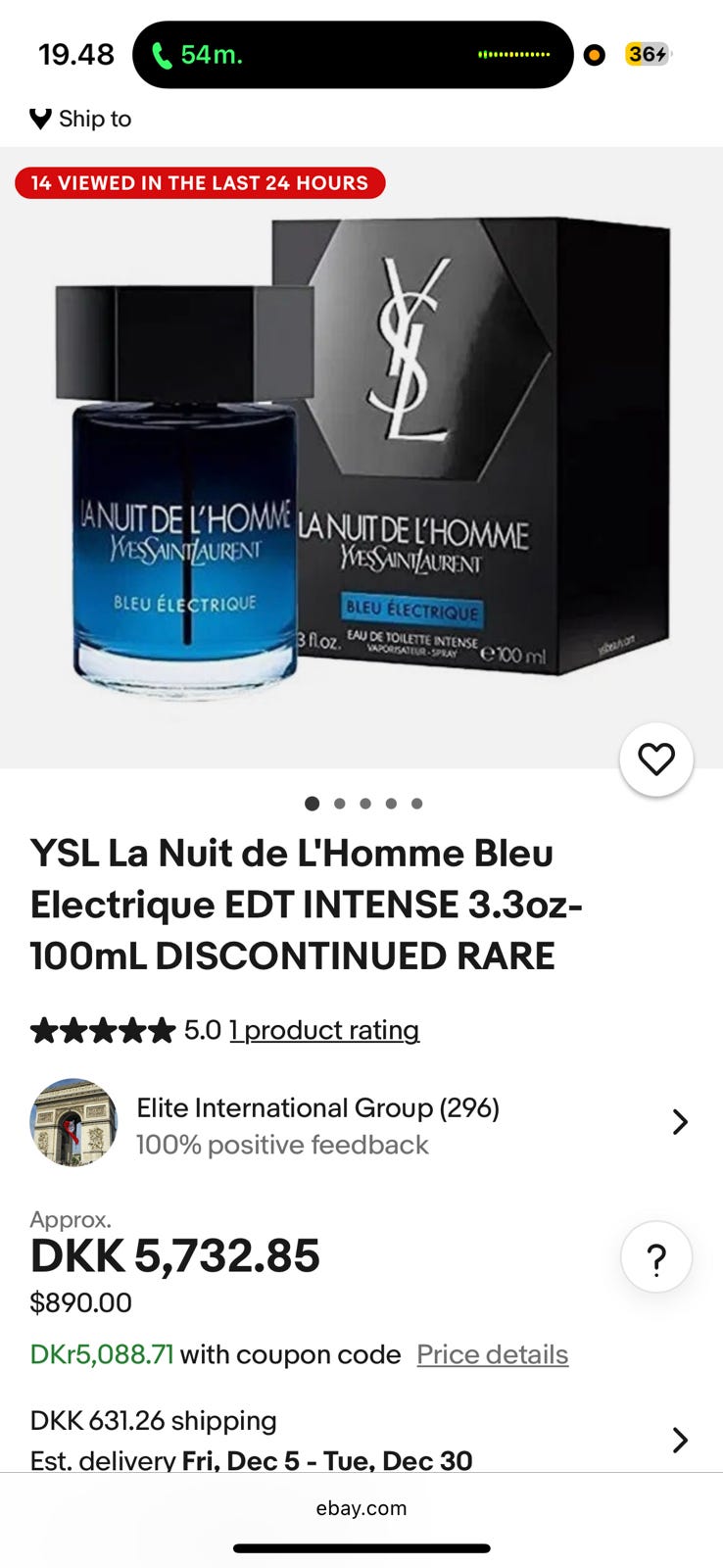Open the product photo gallery
723x1568 pixels.
tap(361, 456)
